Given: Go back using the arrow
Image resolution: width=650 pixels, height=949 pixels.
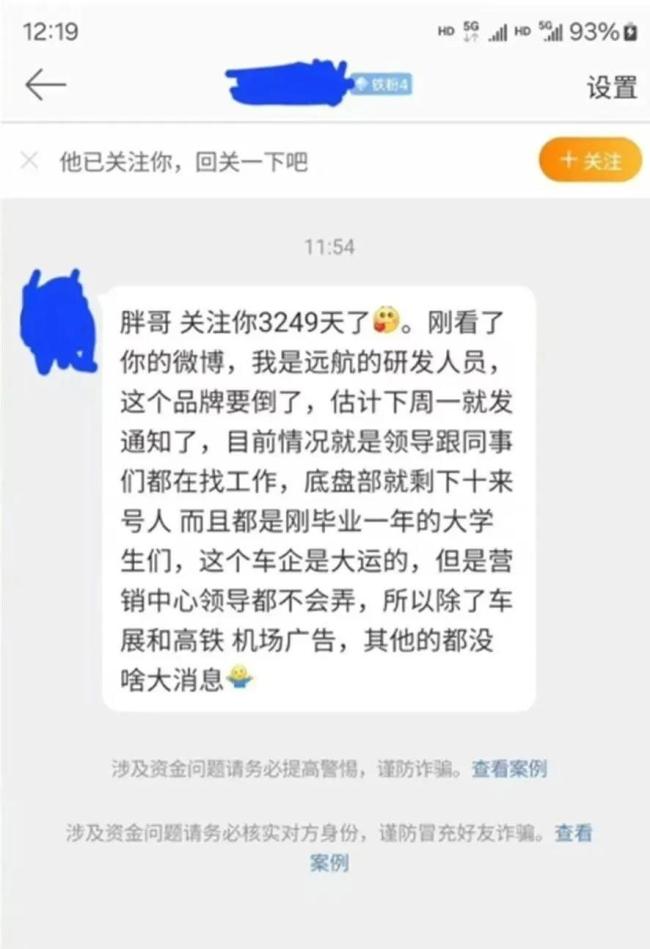Looking at the screenshot, I should click(x=45, y=85).
